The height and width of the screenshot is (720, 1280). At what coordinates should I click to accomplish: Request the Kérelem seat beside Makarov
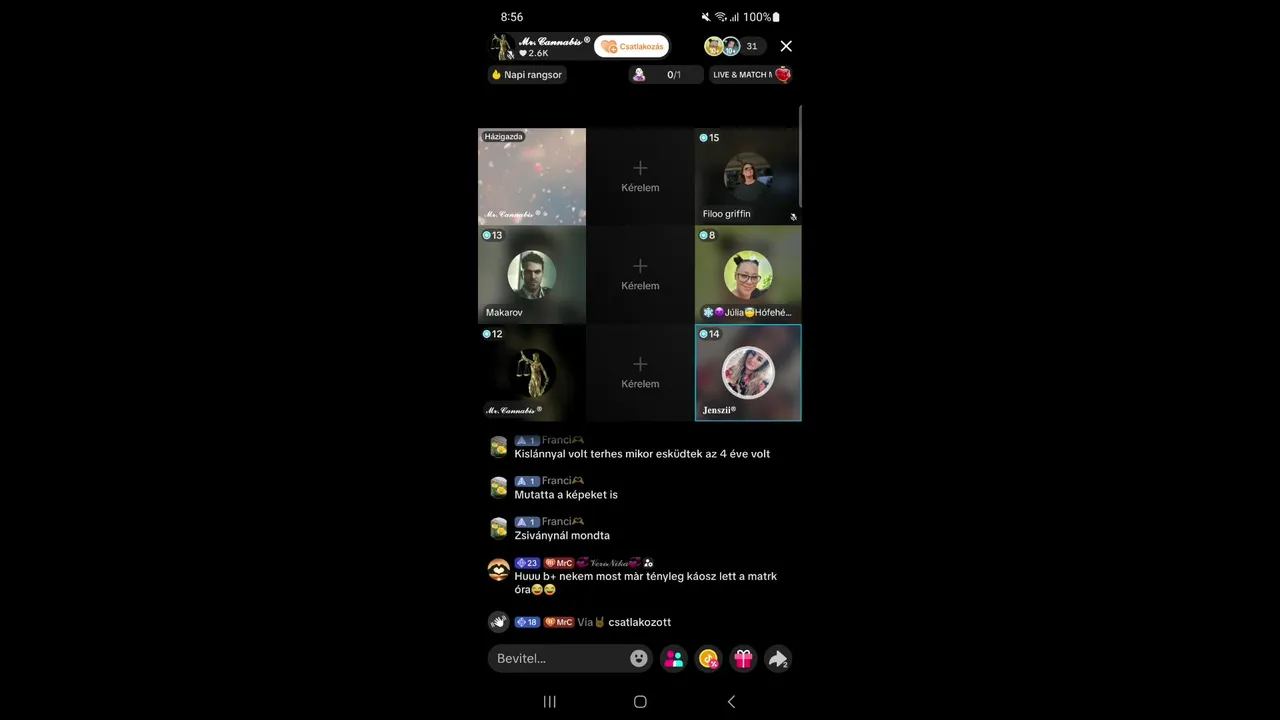pyautogui.click(x=640, y=274)
